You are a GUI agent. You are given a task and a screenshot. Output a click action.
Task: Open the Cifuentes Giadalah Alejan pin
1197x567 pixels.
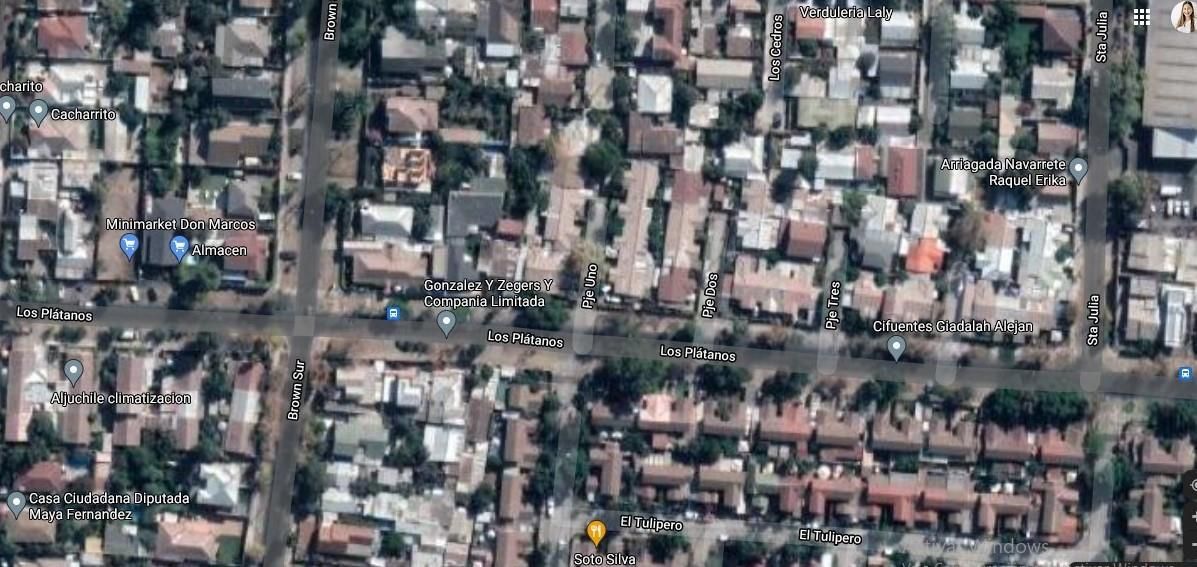[x=896, y=347]
